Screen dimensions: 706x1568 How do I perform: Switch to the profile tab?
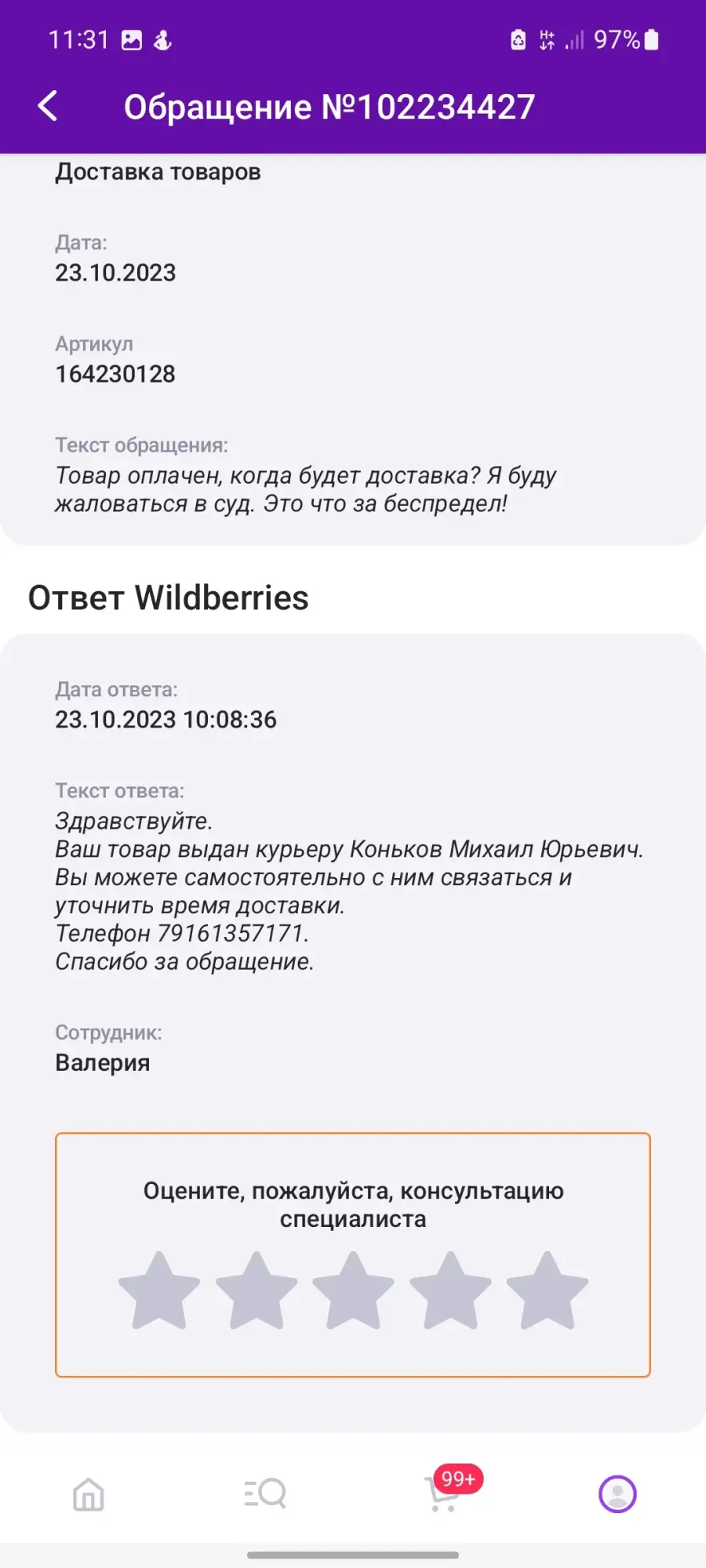point(617,1494)
